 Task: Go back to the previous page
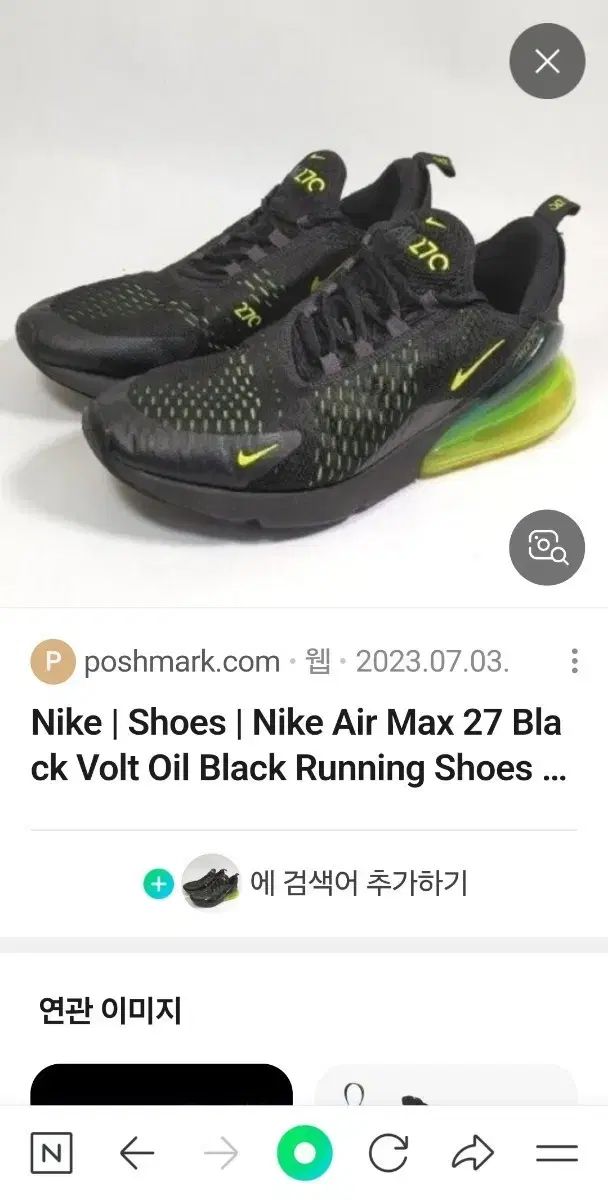pyautogui.click(x=137, y=1154)
